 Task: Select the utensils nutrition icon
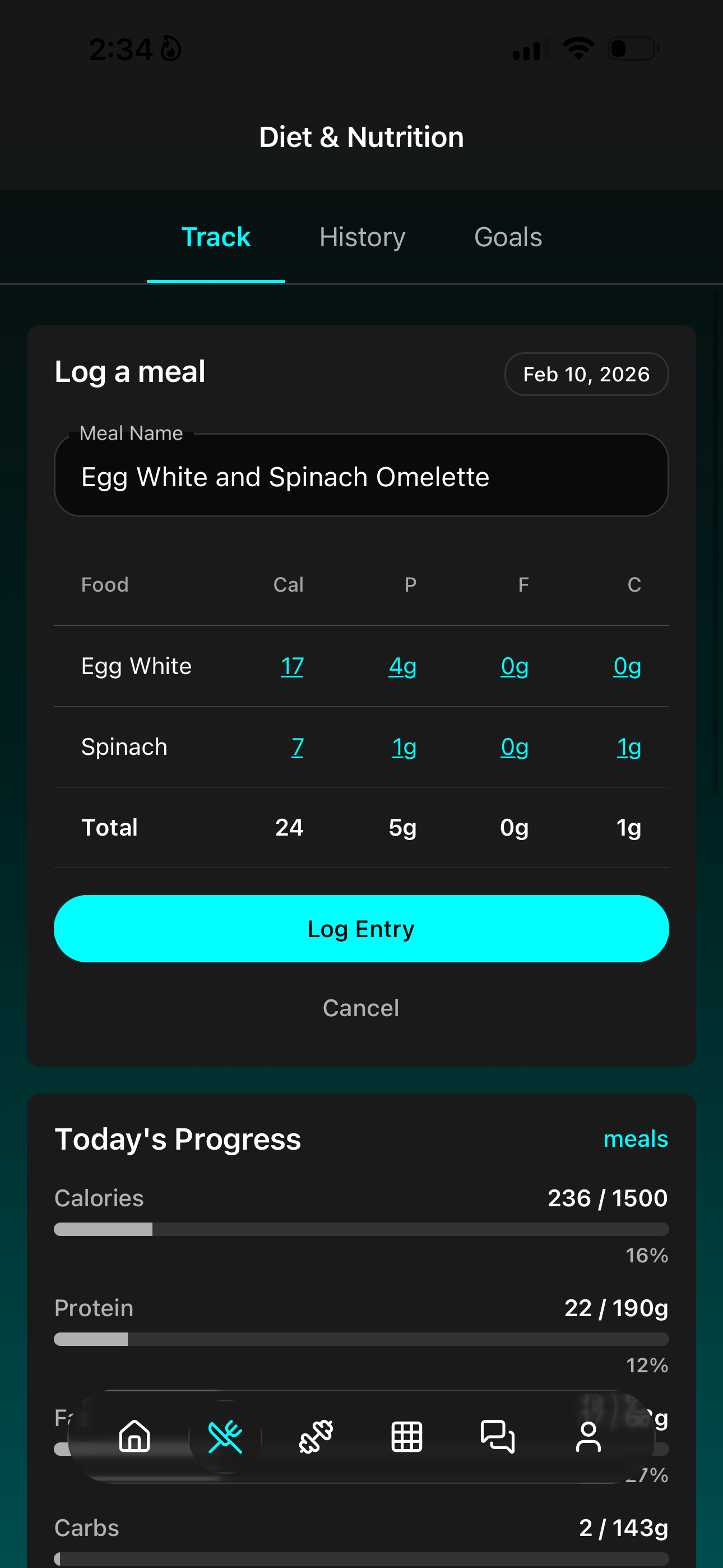226,1438
